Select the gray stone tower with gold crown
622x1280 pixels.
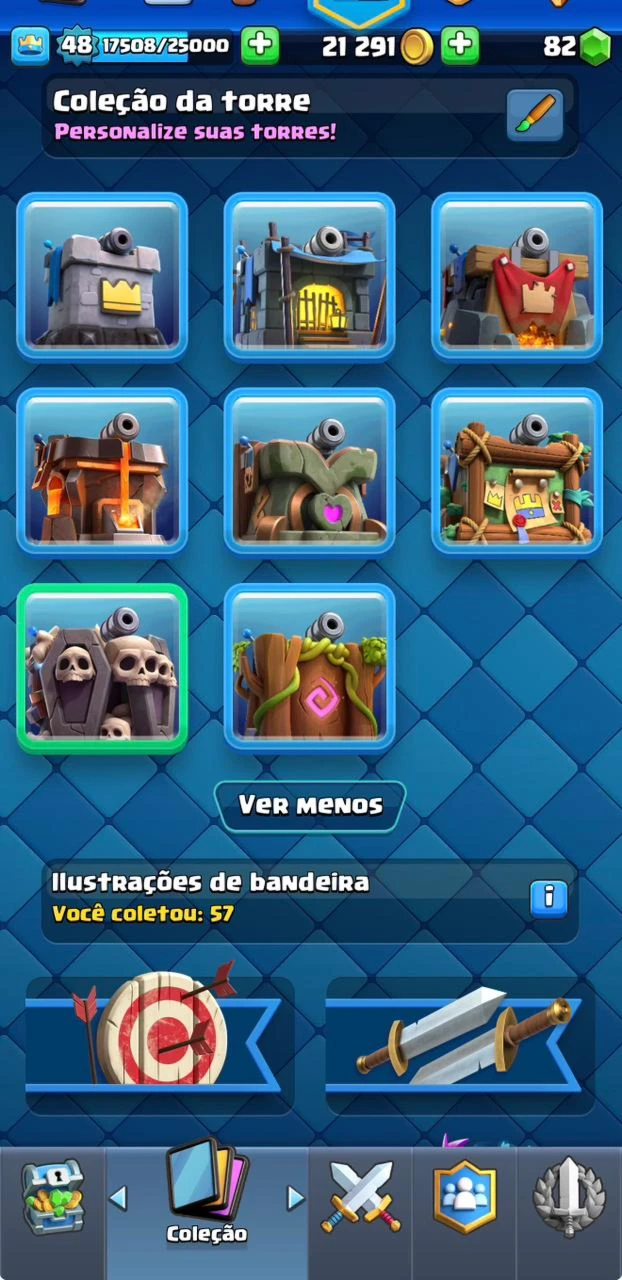(x=102, y=276)
